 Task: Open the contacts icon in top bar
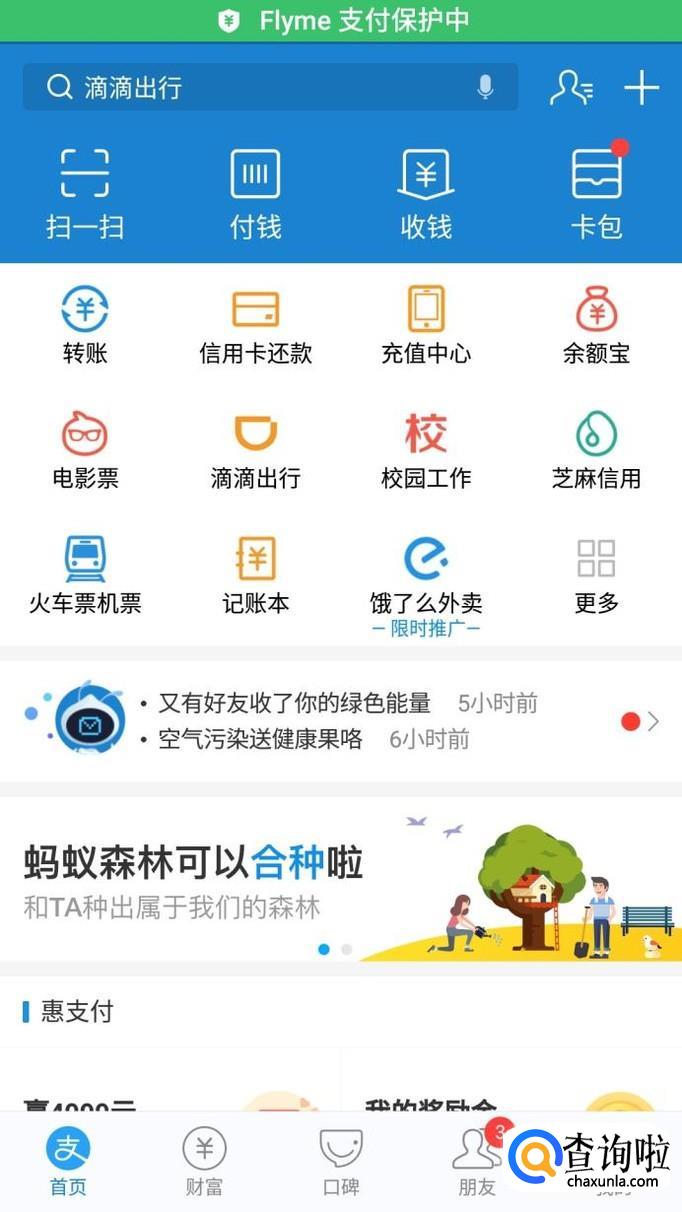coord(571,88)
